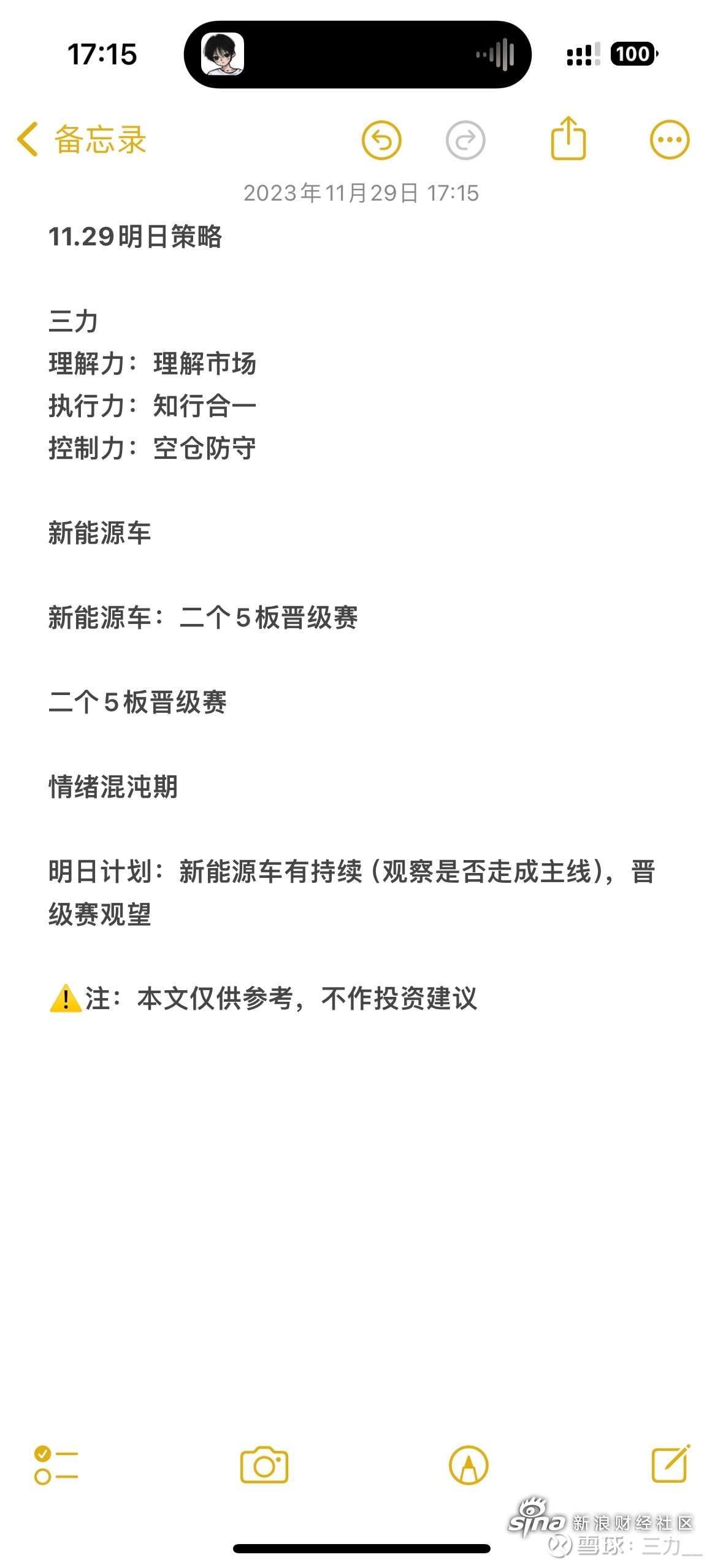723x1568 pixels.
Task: Expand the Dynamic Island audio activity
Action: point(358,55)
